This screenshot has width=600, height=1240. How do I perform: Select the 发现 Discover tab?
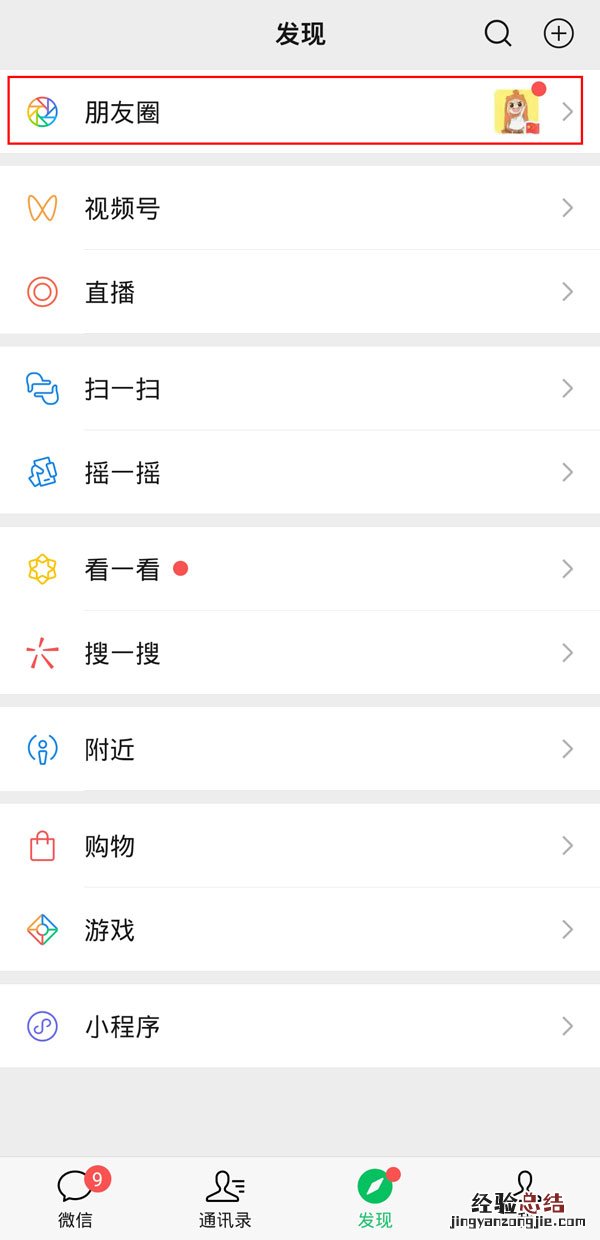pyautogui.click(x=375, y=1198)
